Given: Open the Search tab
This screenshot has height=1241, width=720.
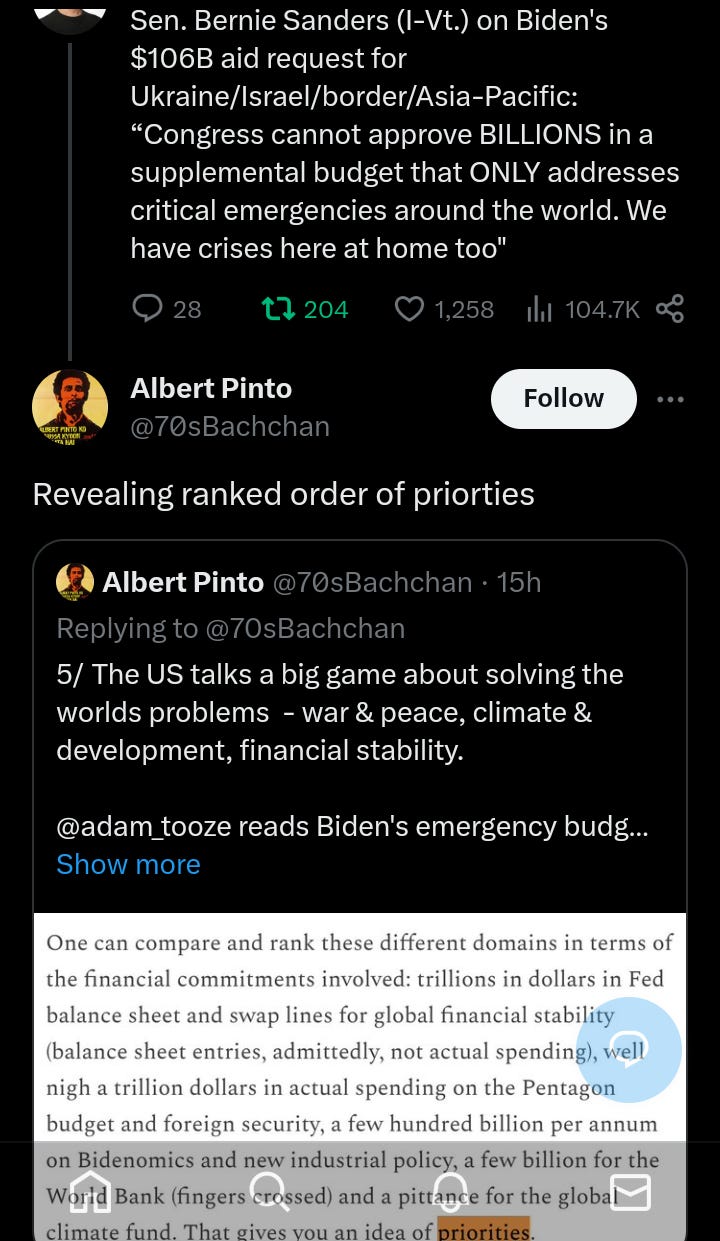Looking at the screenshot, I should click(271, 1192).
